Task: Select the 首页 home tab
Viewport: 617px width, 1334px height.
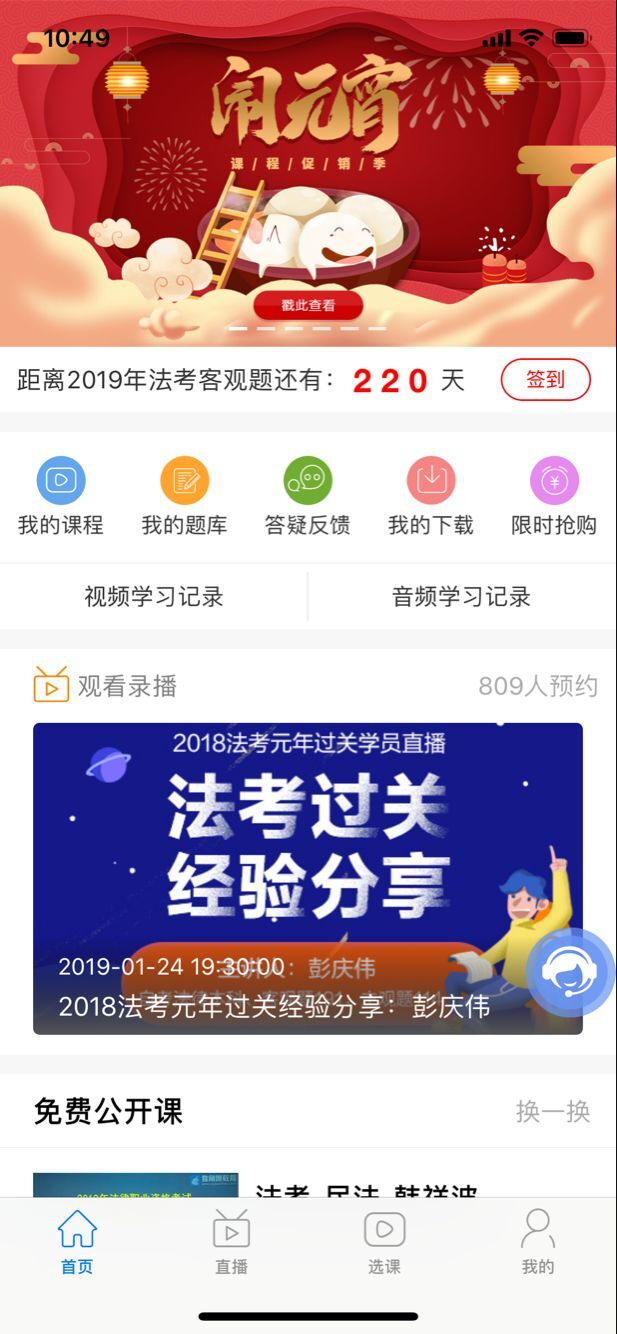Action: tap(77, 1242)
